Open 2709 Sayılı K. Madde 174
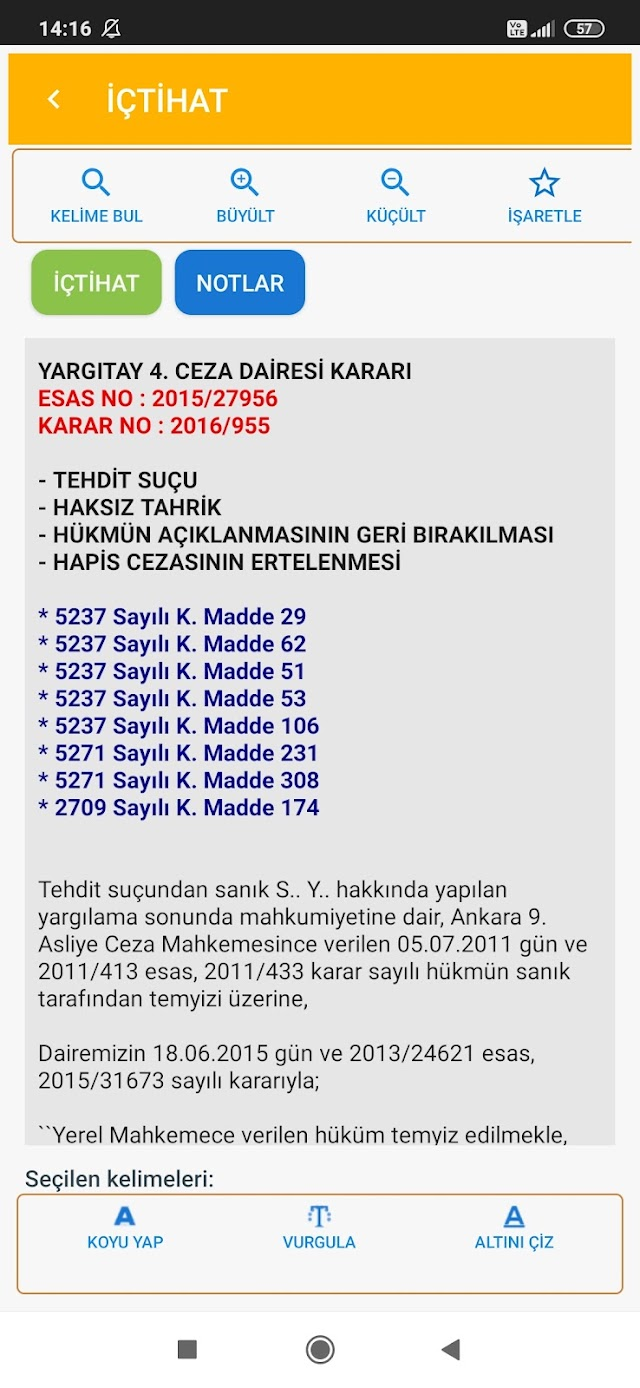The image size is (640, 1388). (179, 807)
